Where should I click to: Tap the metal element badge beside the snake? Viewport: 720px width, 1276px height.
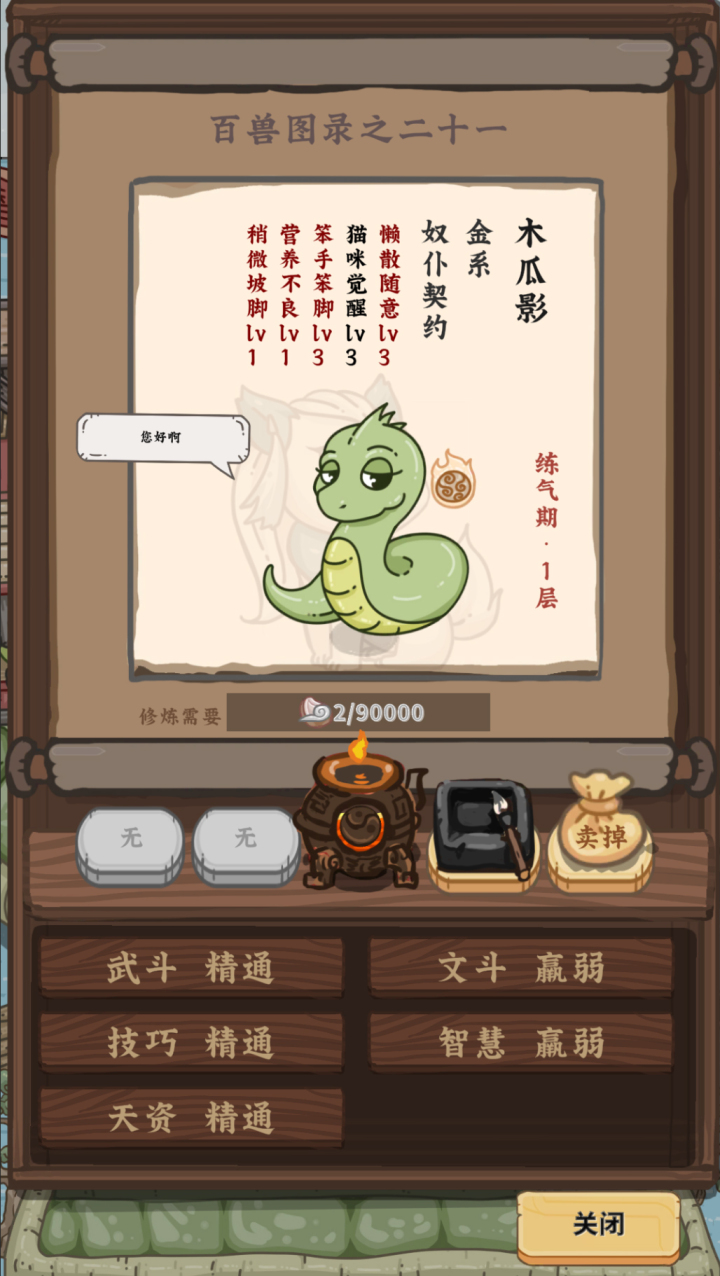click(453, 481)
